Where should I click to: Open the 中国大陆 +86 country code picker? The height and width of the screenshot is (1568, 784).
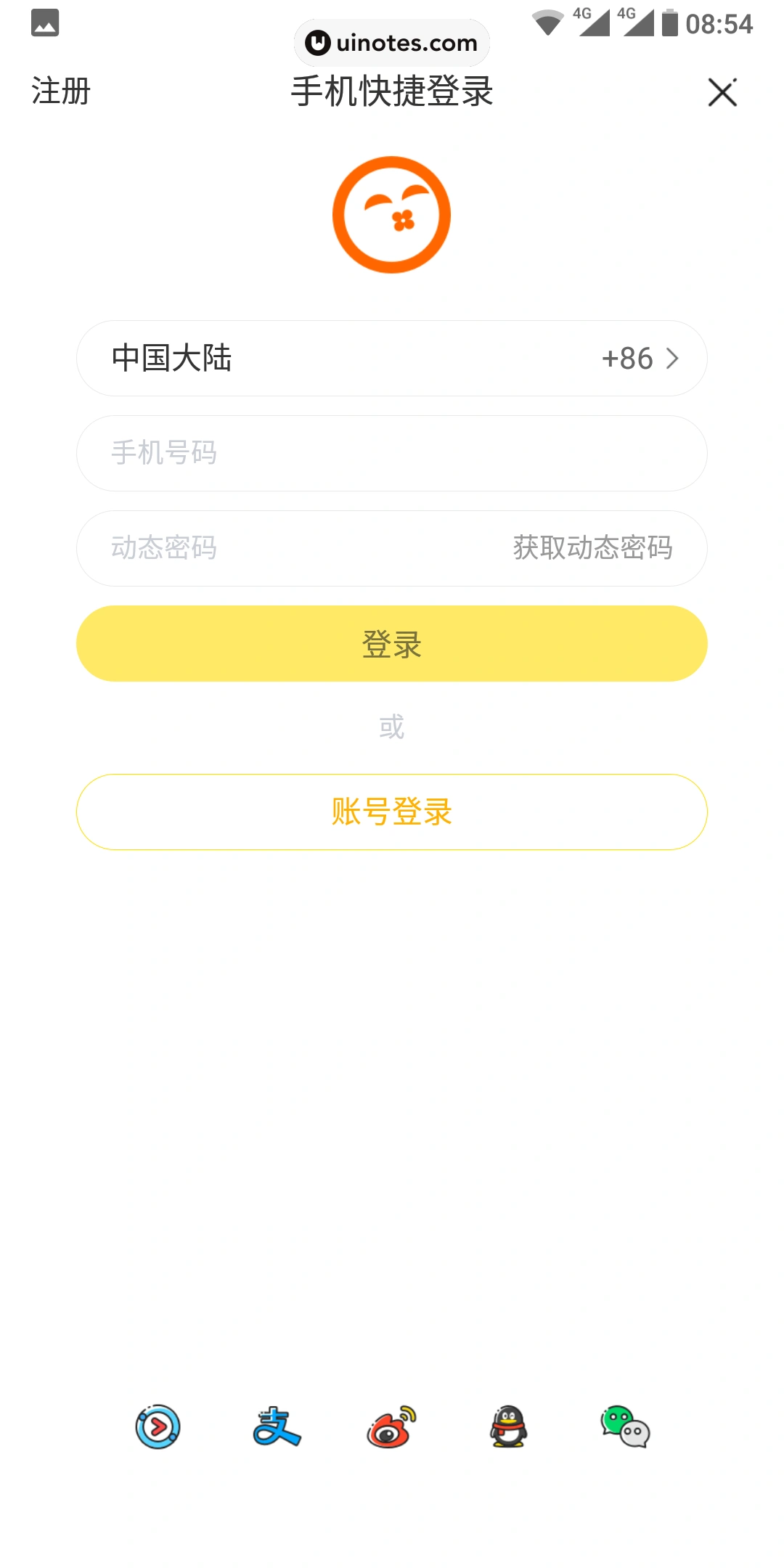pyautogui.click(x=392, y=358)
